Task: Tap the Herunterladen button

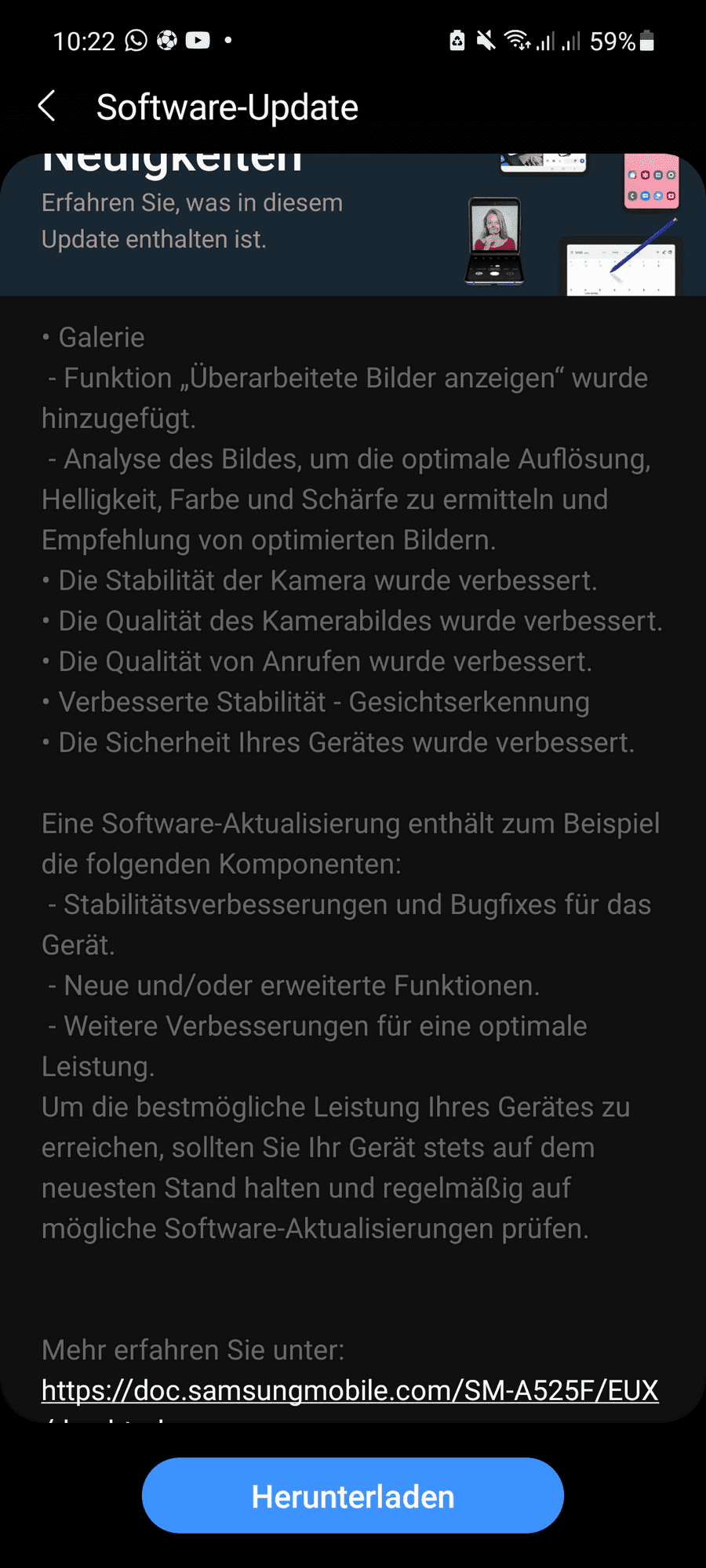Action: tap(353, 1496)
